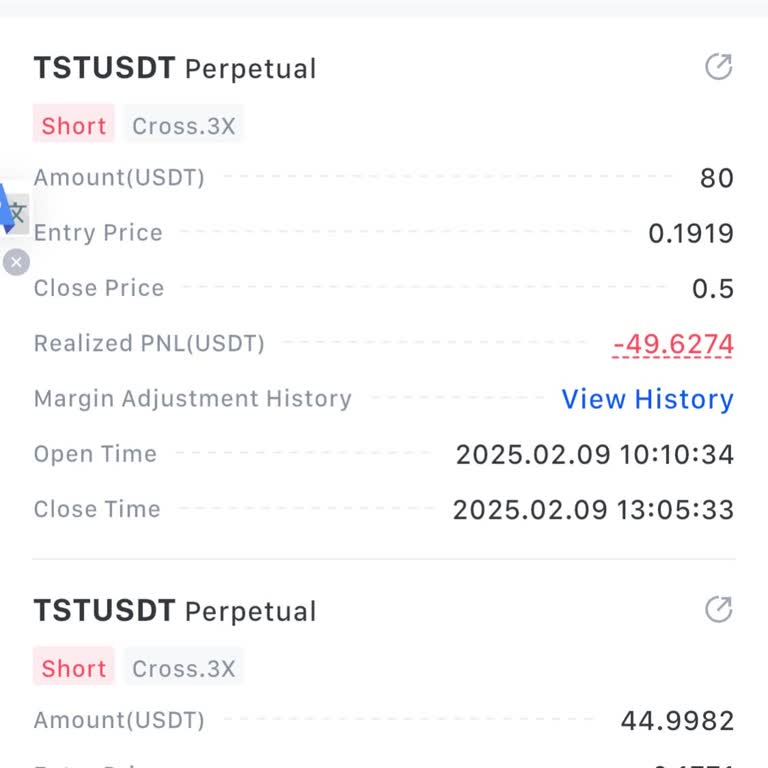The width and height of the screenshot is (768, 768).
Task: Share the TSTUSDT position with amount 80
Action: pyautogui.click(x=718, y=67)
